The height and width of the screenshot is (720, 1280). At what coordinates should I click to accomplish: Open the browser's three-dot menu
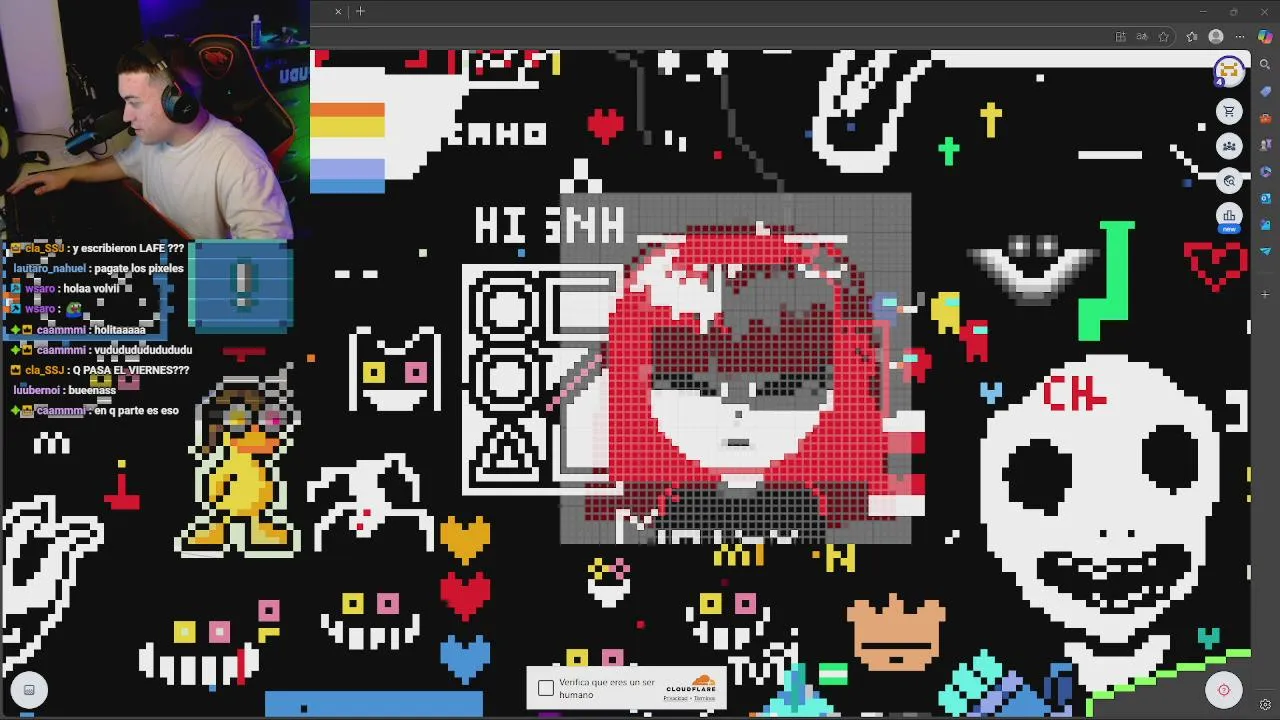point(1241,37)
